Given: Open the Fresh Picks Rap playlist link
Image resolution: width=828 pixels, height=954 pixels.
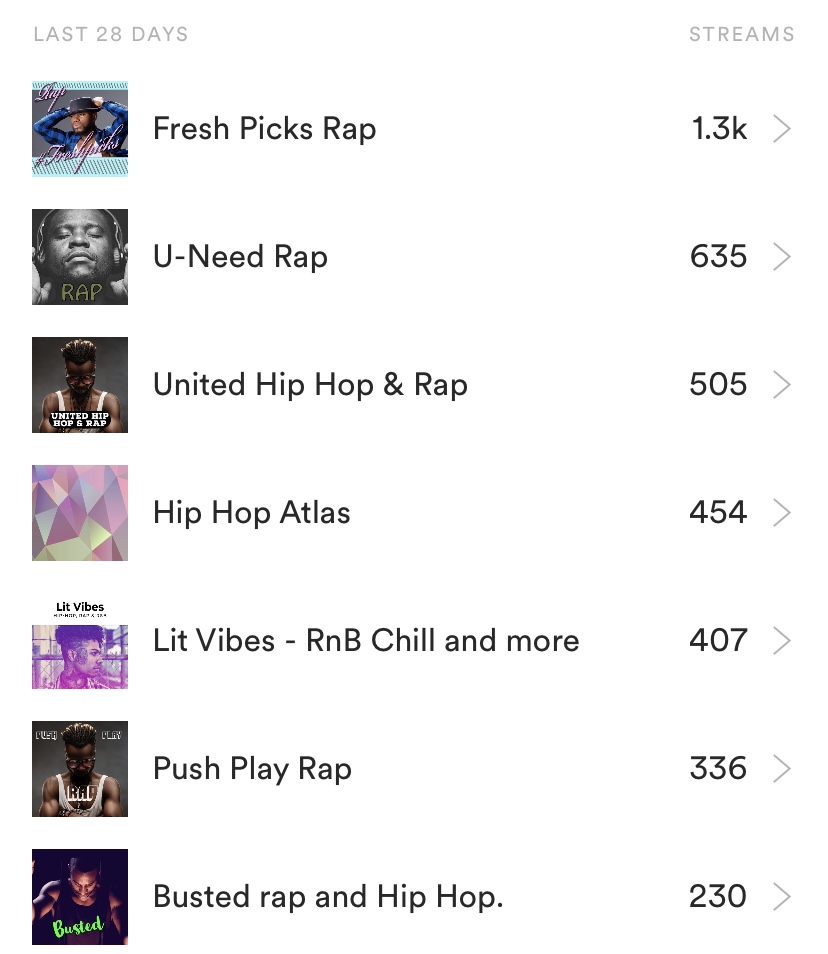Looking at the screenshot, I should [x=264, y=128].
